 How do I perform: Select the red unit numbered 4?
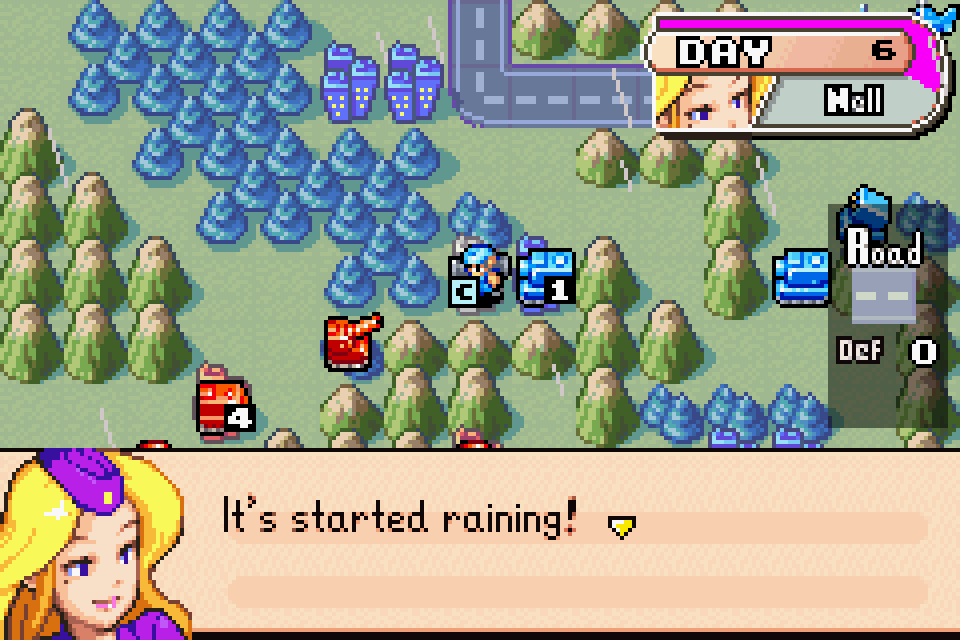225,401
